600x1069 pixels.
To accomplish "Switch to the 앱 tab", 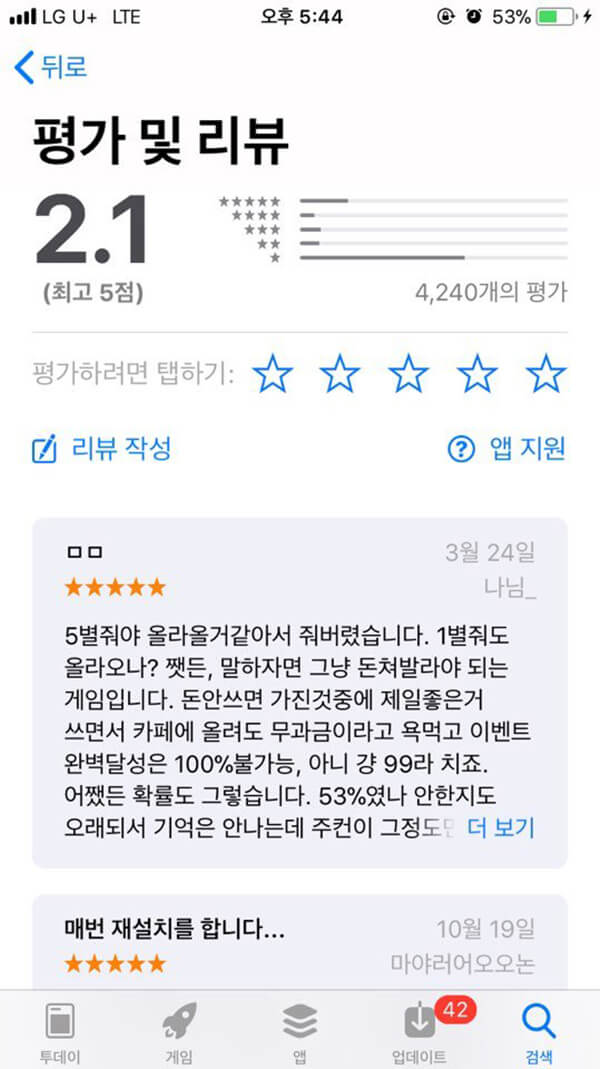I will (x=299, y=1033).
